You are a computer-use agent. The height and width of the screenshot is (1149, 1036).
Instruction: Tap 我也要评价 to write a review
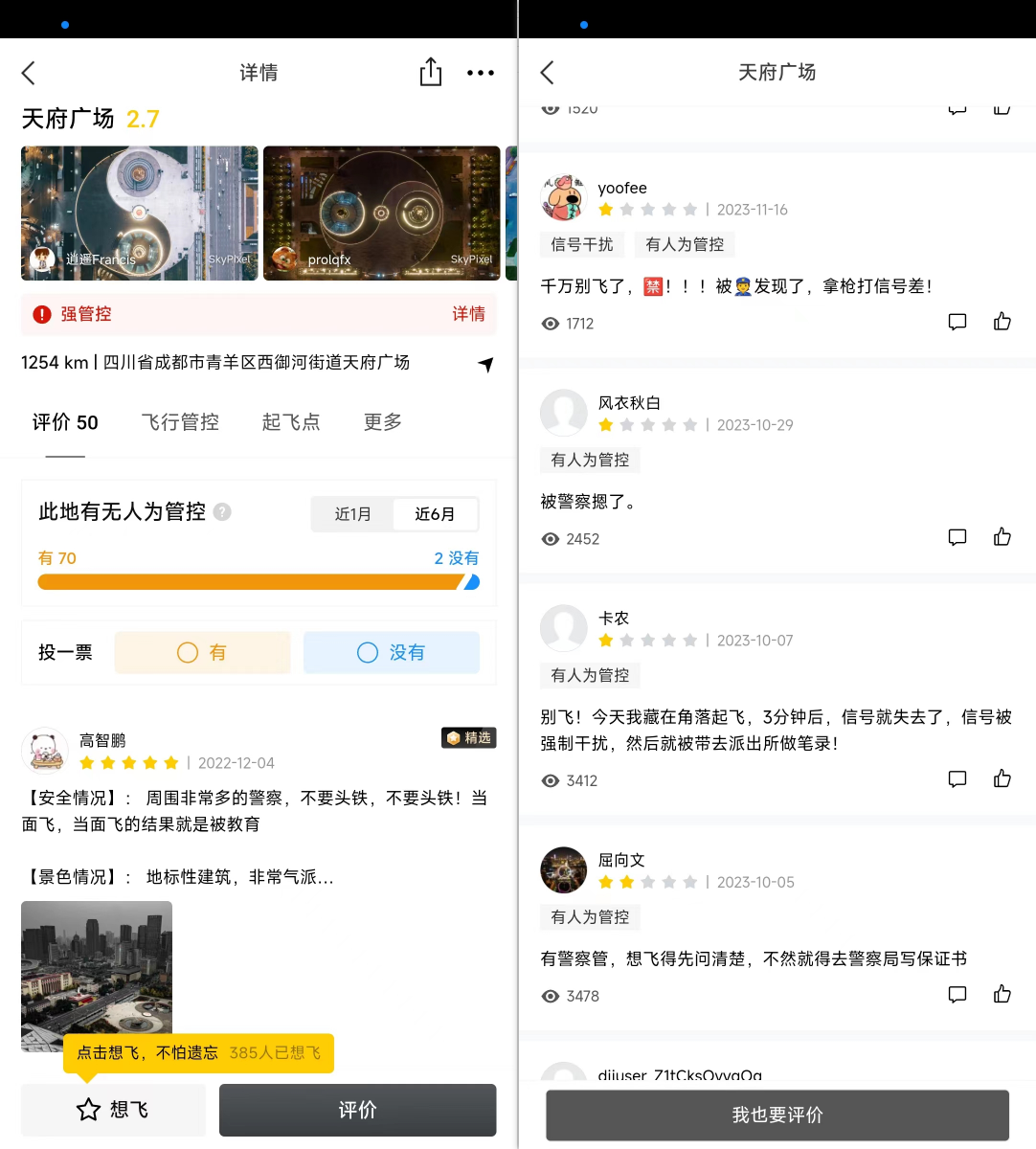[x=777, y=1115]
